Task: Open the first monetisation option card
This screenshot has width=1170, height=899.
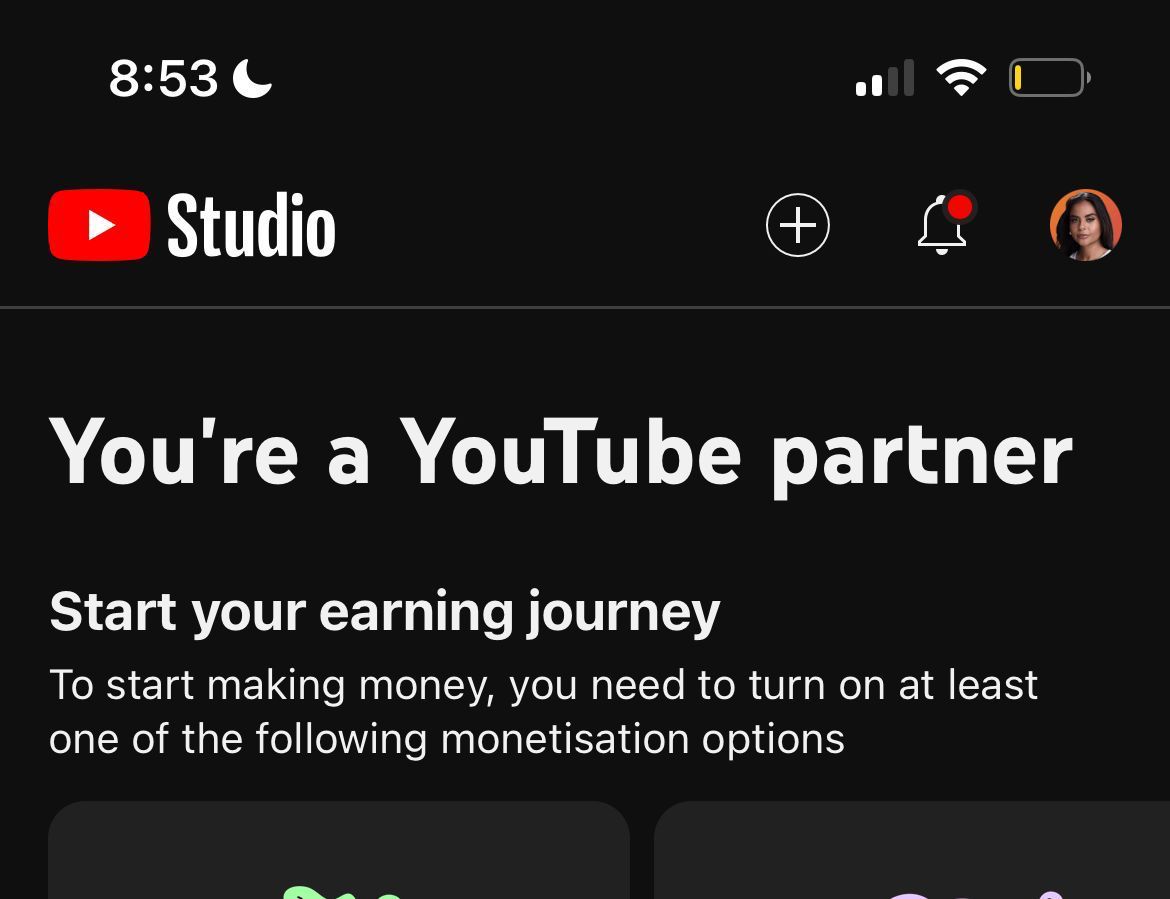Action: point(338,852)
